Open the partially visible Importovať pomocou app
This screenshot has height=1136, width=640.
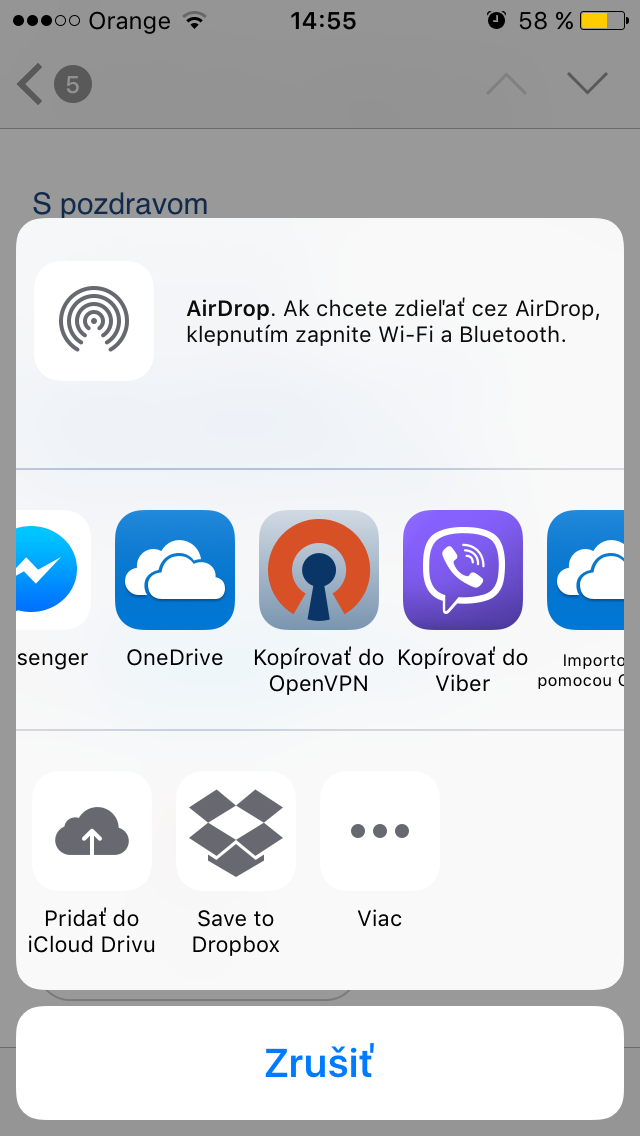tap(586, 570)
